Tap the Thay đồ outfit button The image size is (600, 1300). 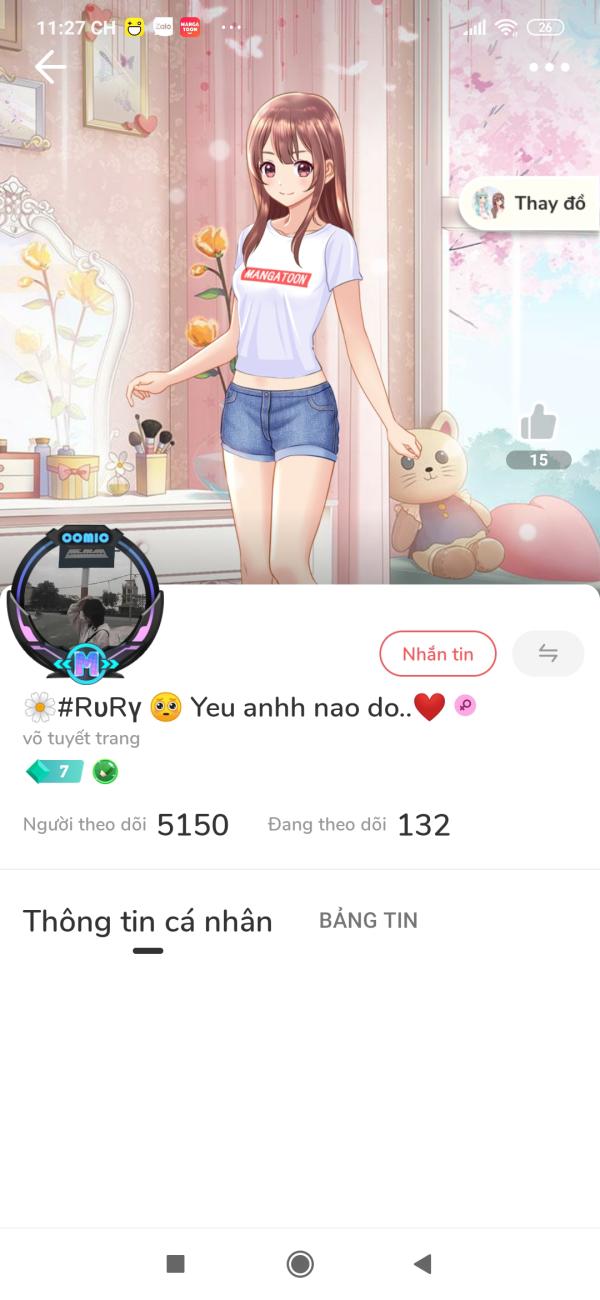(x=531, y=204)
